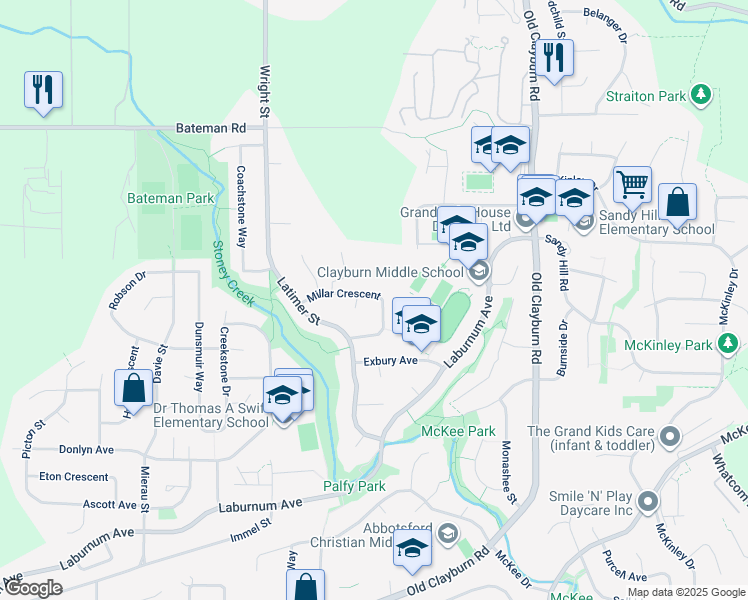748x600 pixels.
Task: Tap the shopping bag marker at bottom edge
Action: click(x=306, y=585)
